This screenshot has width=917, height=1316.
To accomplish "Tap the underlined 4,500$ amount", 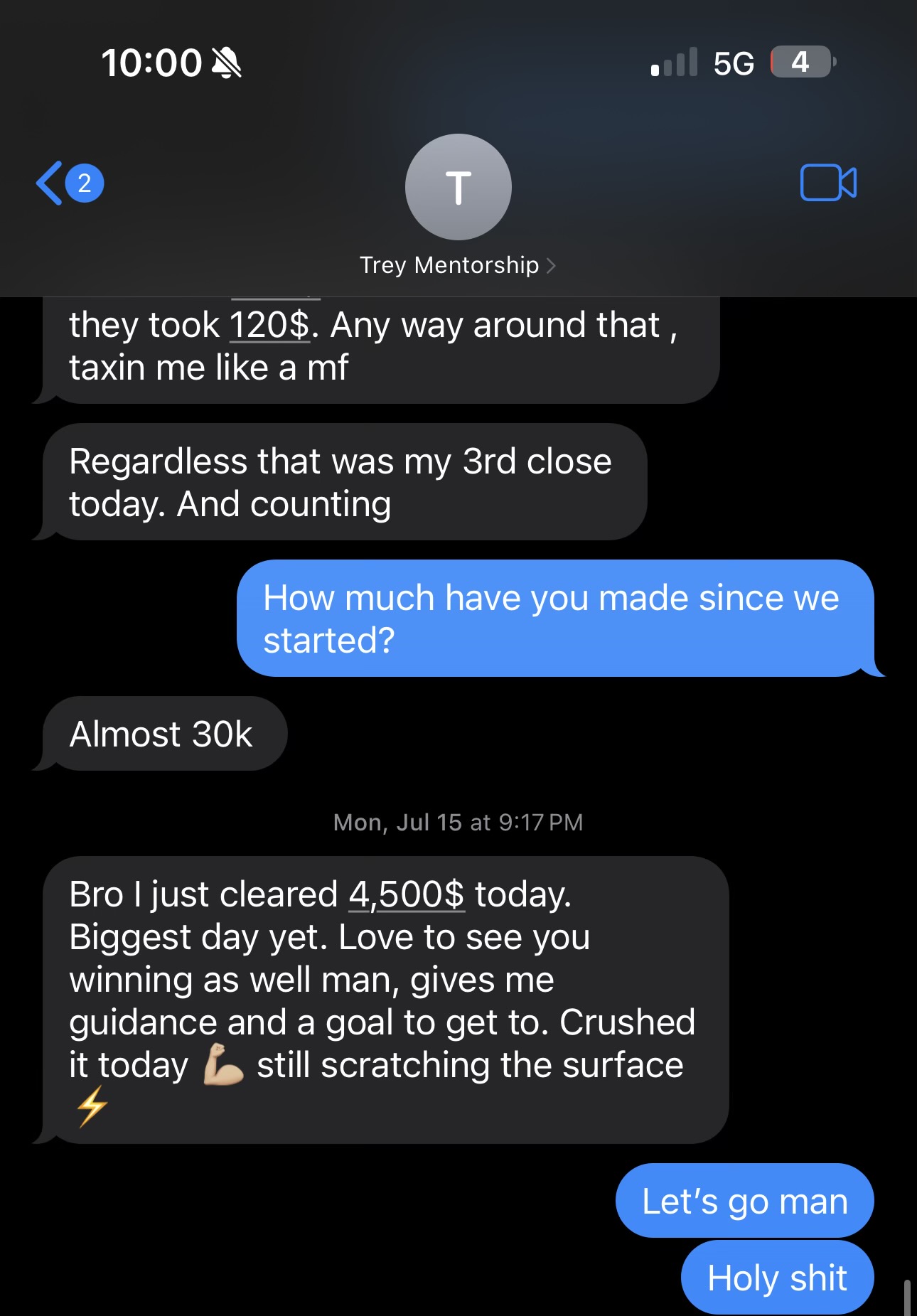I will (406, 894).
